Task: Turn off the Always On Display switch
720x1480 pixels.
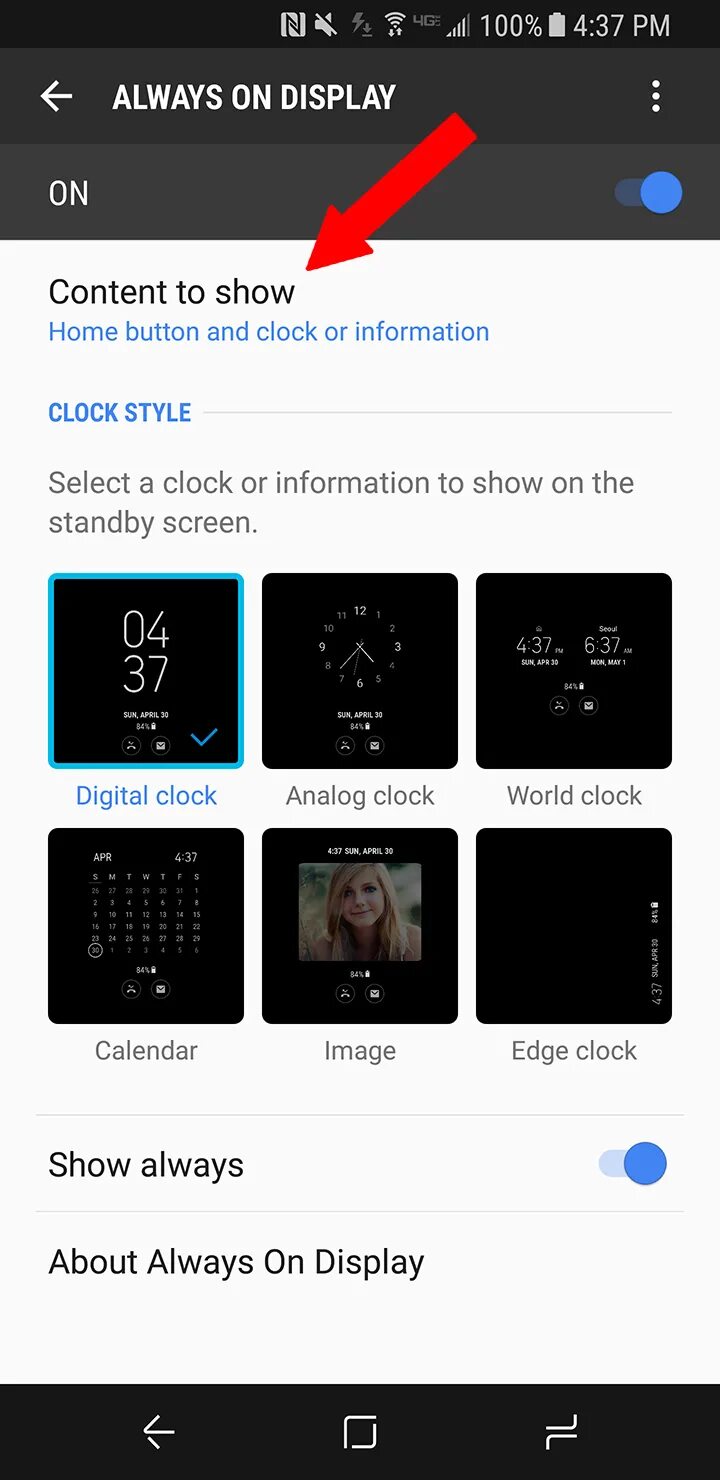Action: (x=648, y=193)
